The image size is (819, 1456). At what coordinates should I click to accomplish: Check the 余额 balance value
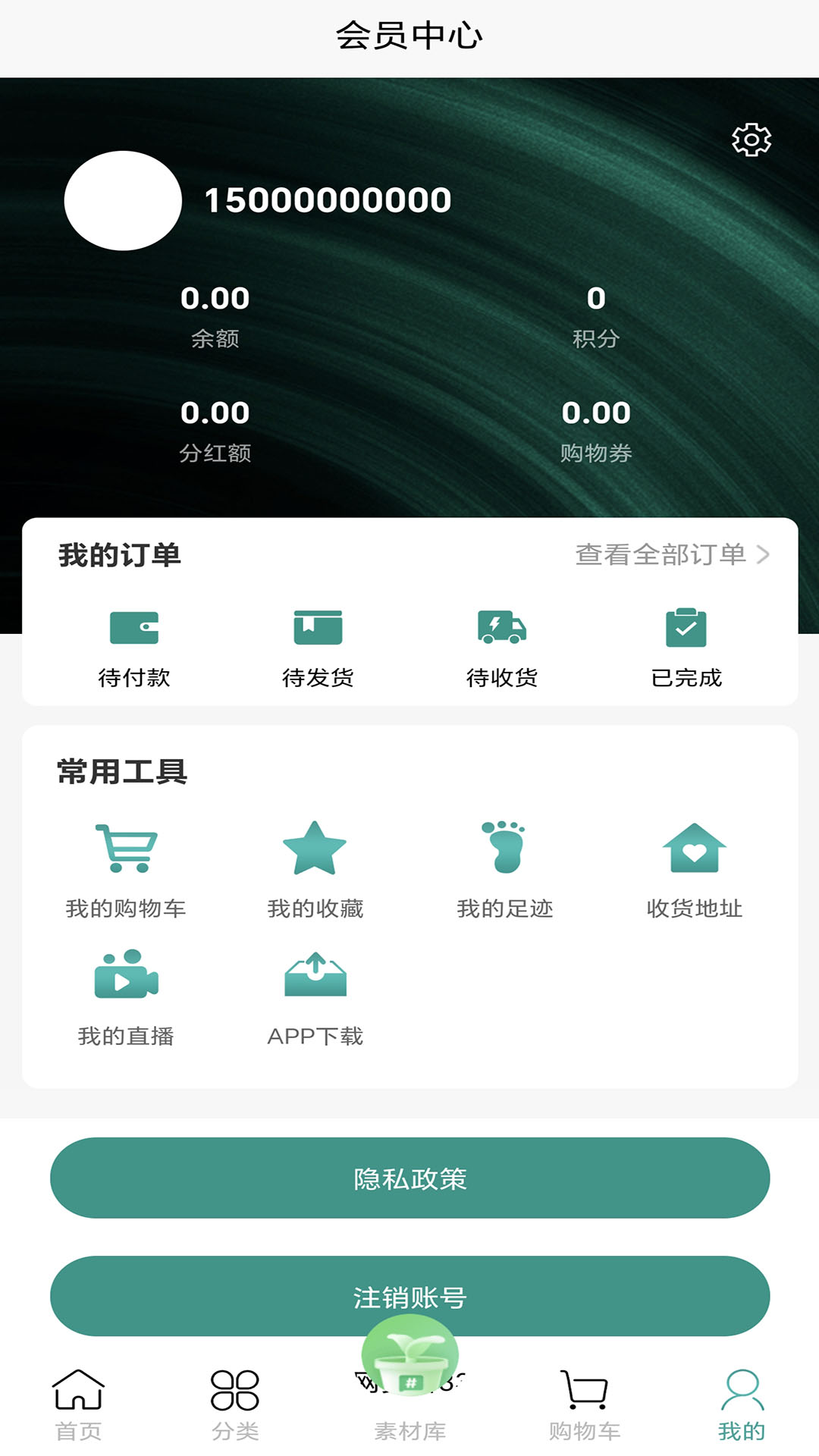216,300
